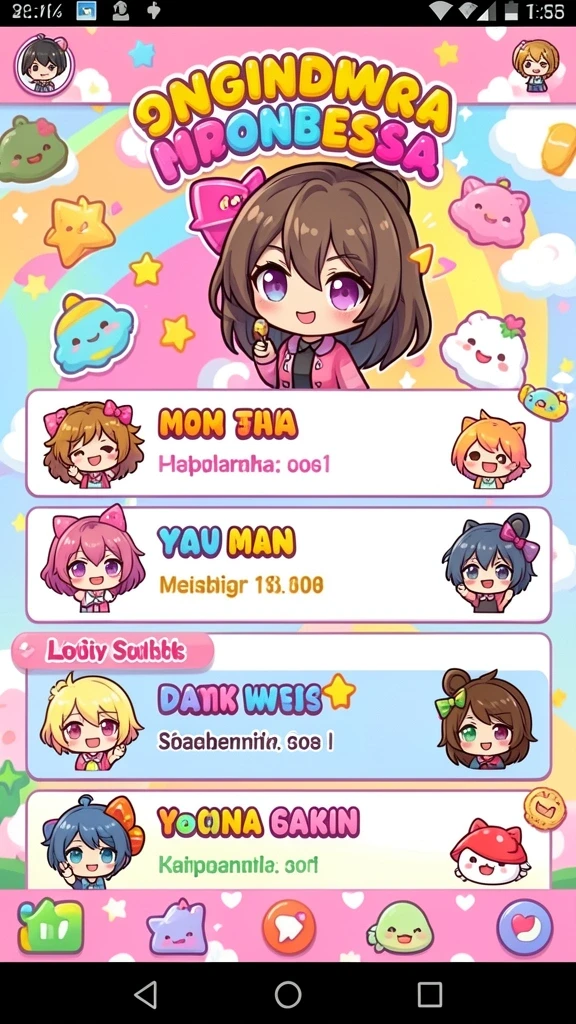
Task: Open the profile avatar in the top-left corner
Action: point(44,65)
